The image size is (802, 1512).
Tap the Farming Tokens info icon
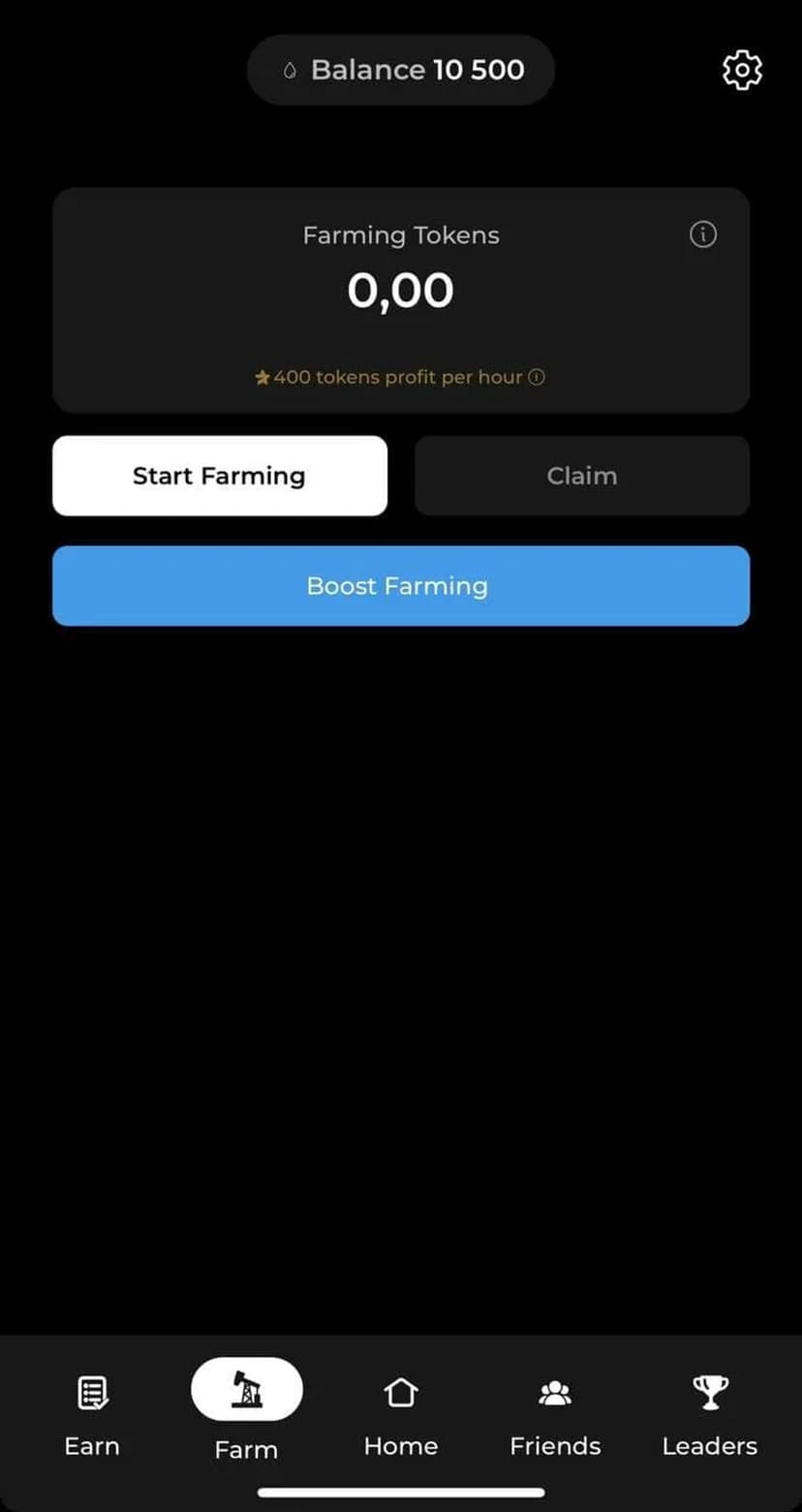pyautogui.click(x=703, y=234)
